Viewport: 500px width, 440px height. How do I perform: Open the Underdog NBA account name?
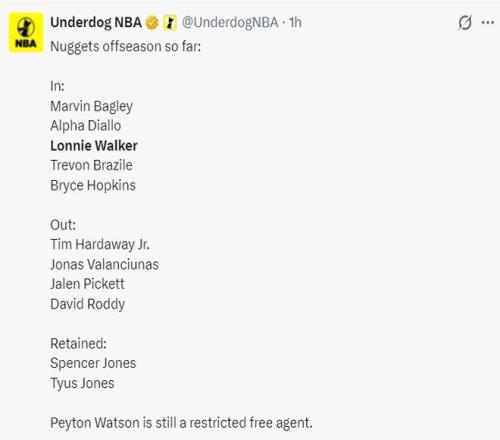tap(96, 23)
